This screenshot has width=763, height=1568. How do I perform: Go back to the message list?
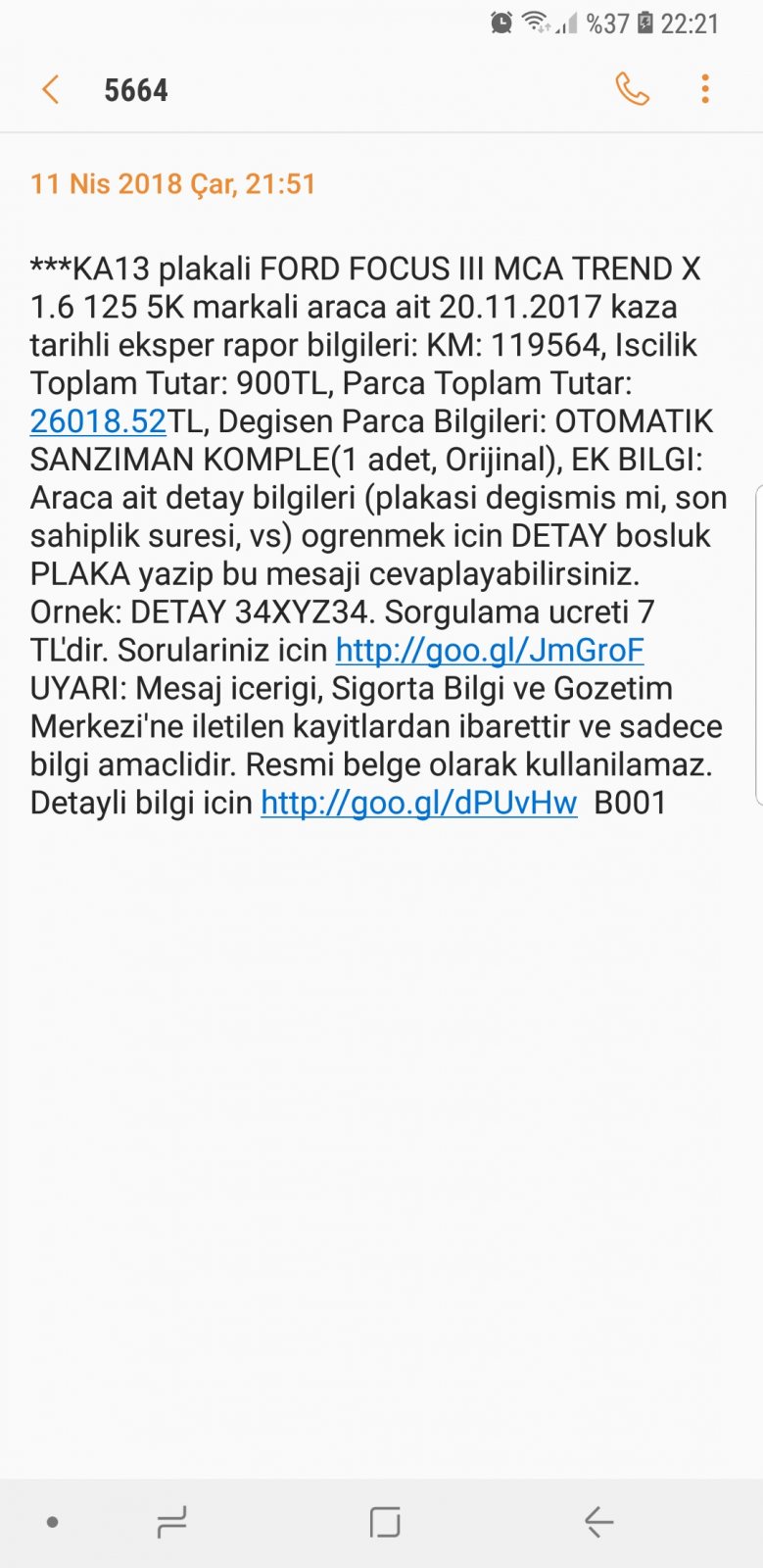(x=51, y=90)
